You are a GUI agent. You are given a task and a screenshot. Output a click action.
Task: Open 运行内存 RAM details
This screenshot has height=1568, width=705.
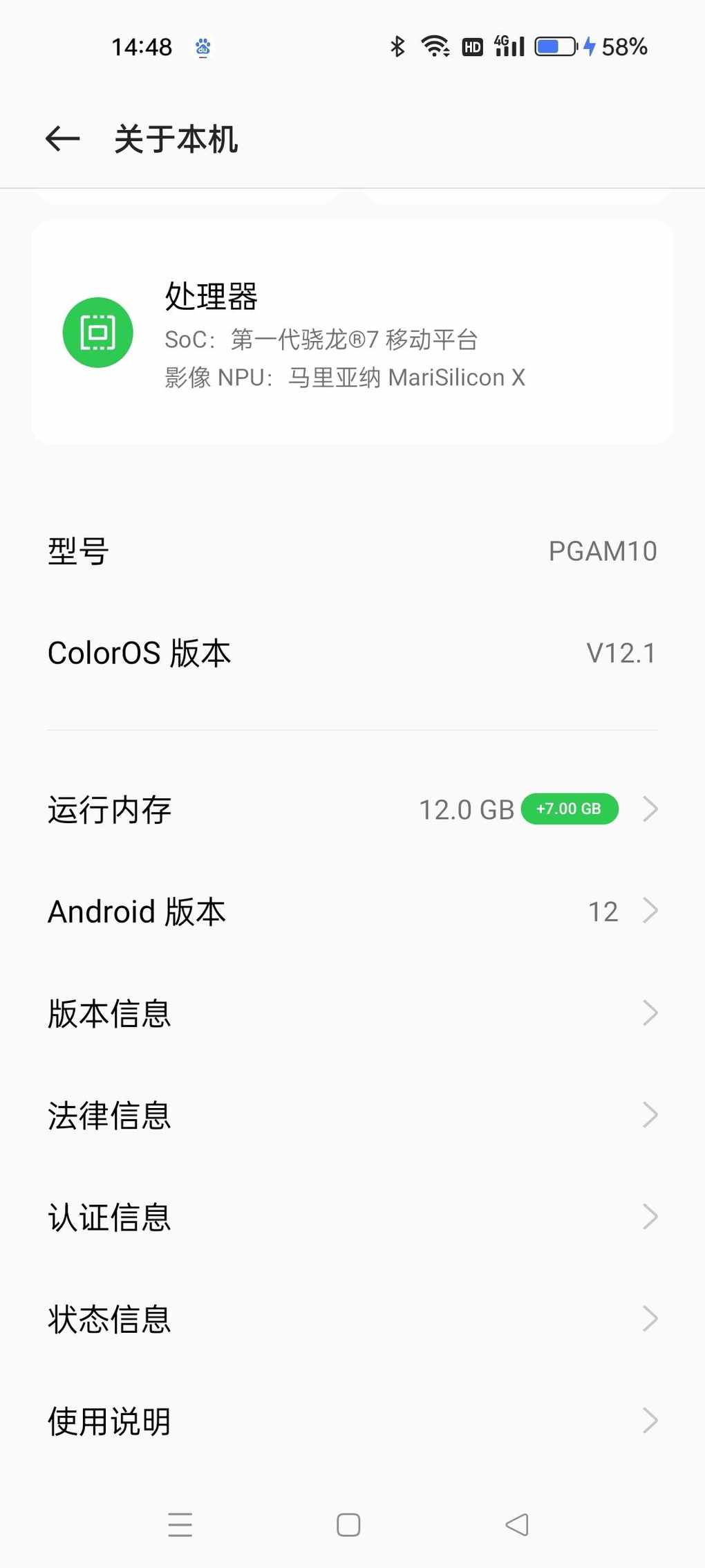pos(352,809)
